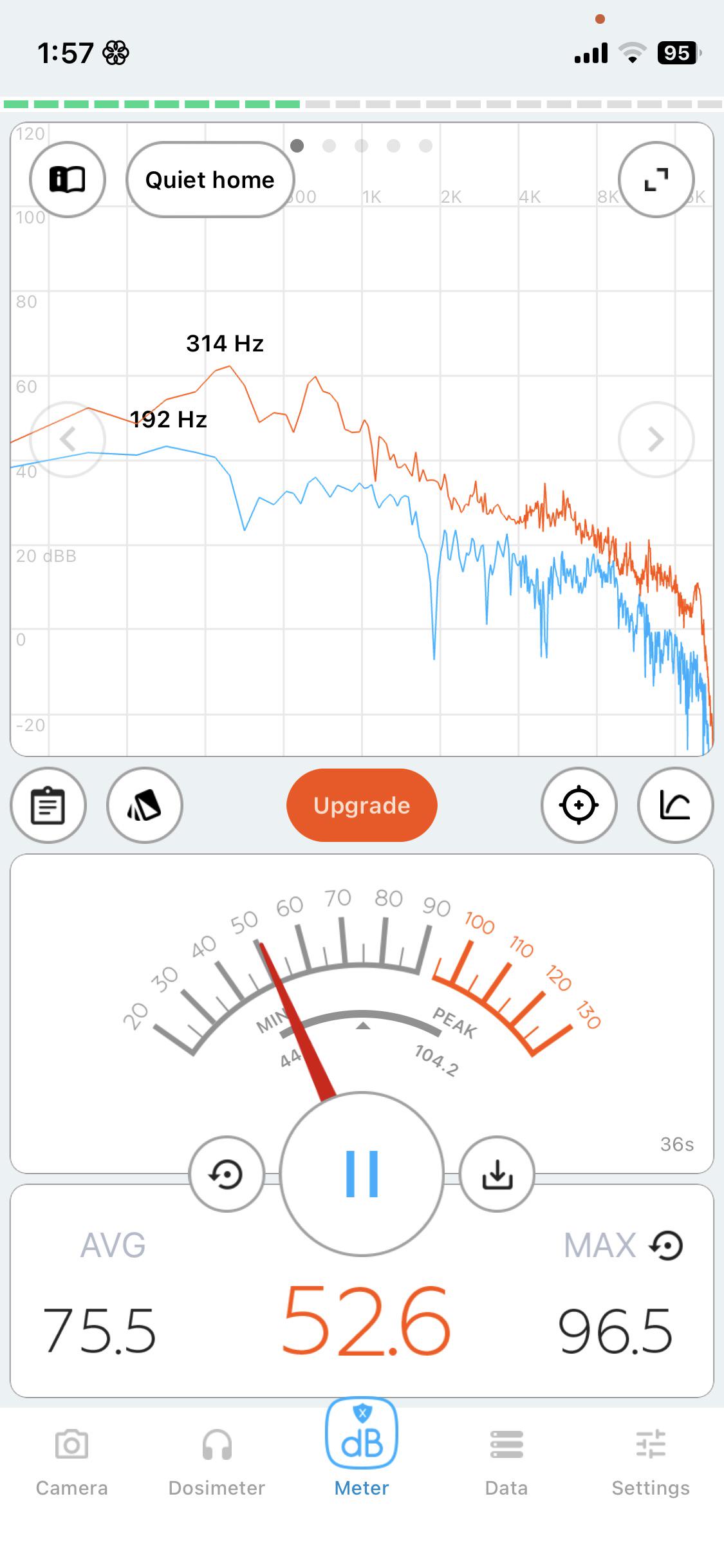This screenshot has width=724, height=1568.
Task: Open the noise level reference guide
Action: [x=67, y=180]
